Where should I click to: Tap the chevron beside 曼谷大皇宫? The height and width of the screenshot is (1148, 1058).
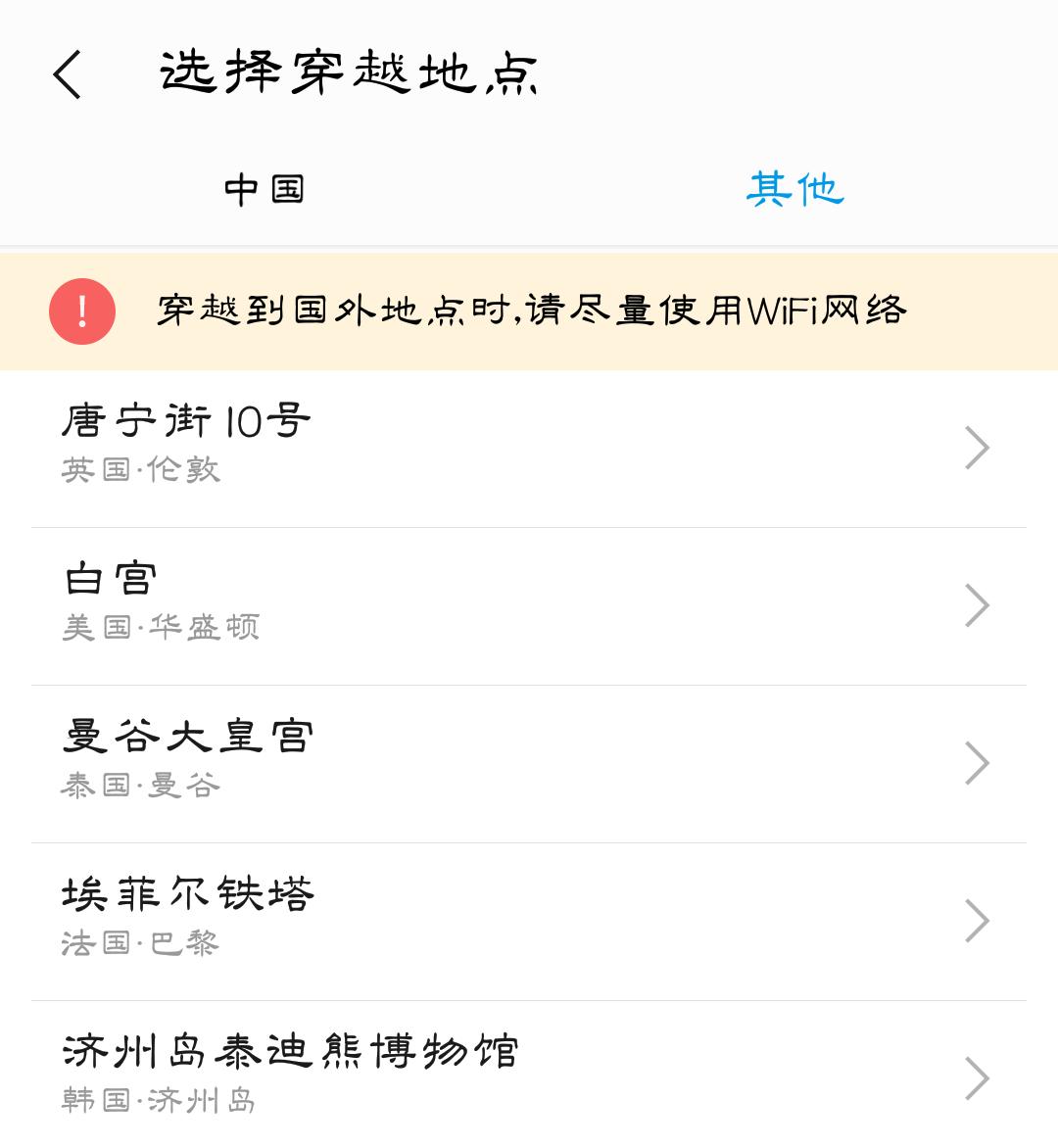click(x=977, y=762)
